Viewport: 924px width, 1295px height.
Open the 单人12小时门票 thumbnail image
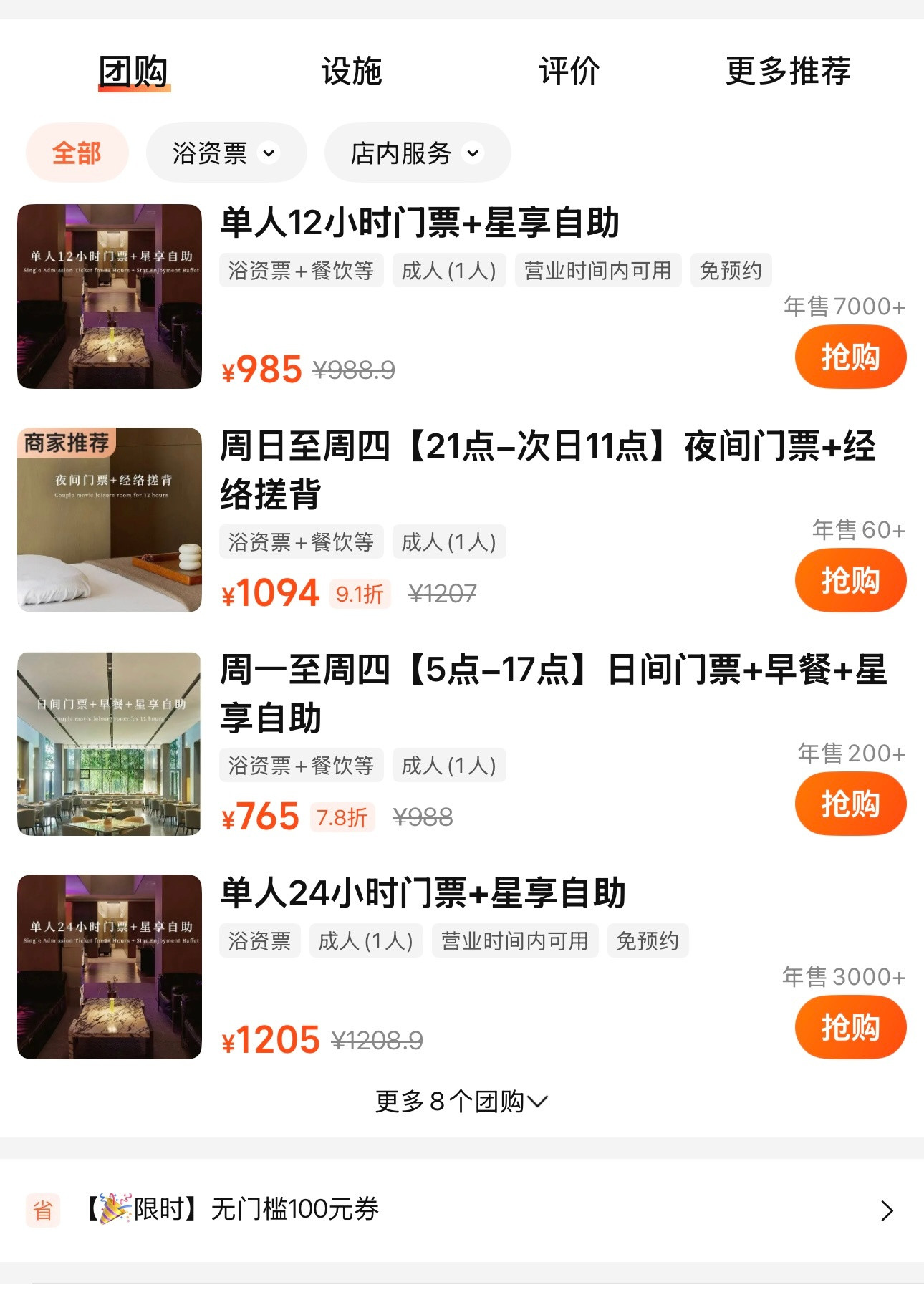[109, 294]
